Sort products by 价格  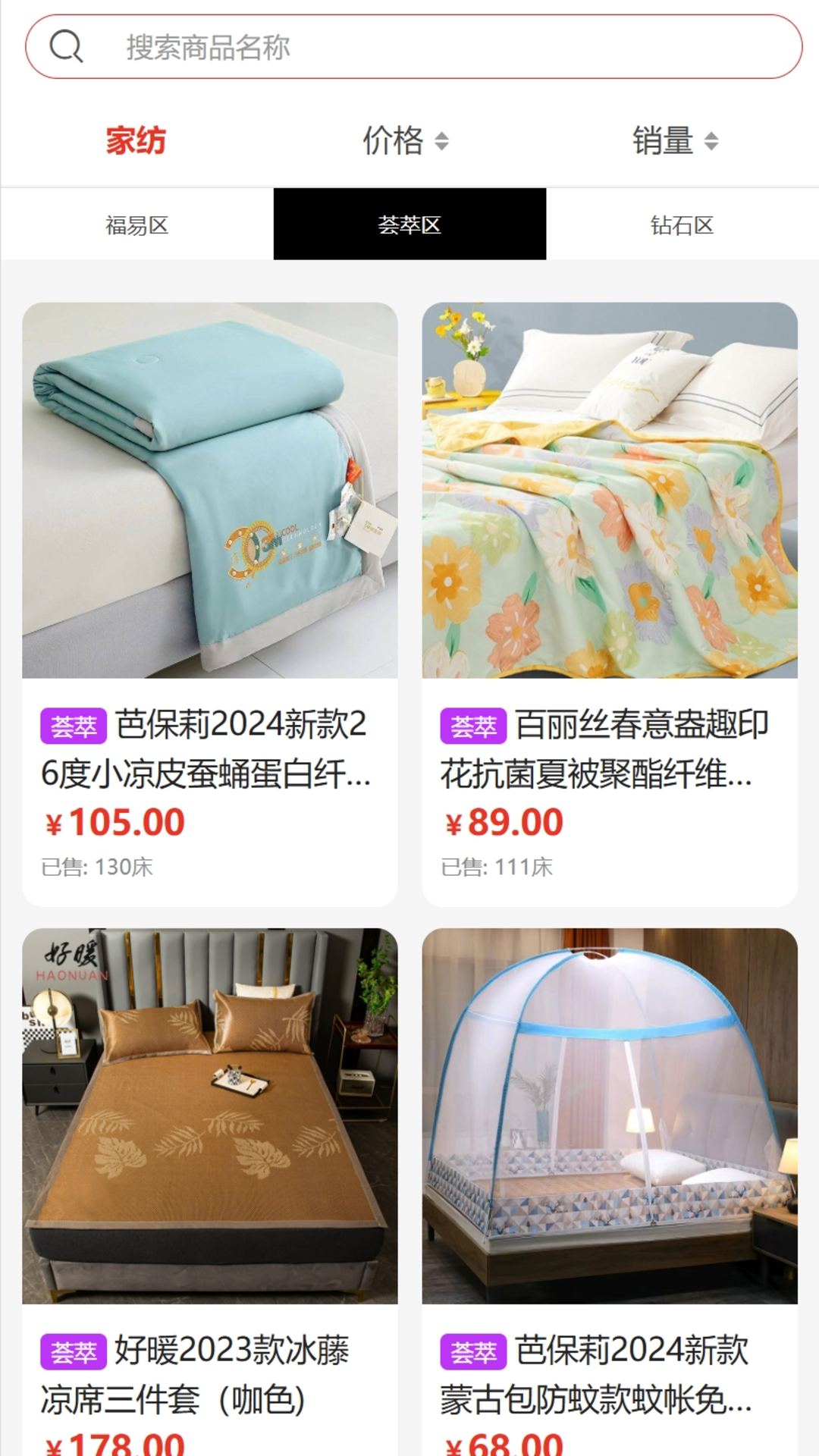406,141
